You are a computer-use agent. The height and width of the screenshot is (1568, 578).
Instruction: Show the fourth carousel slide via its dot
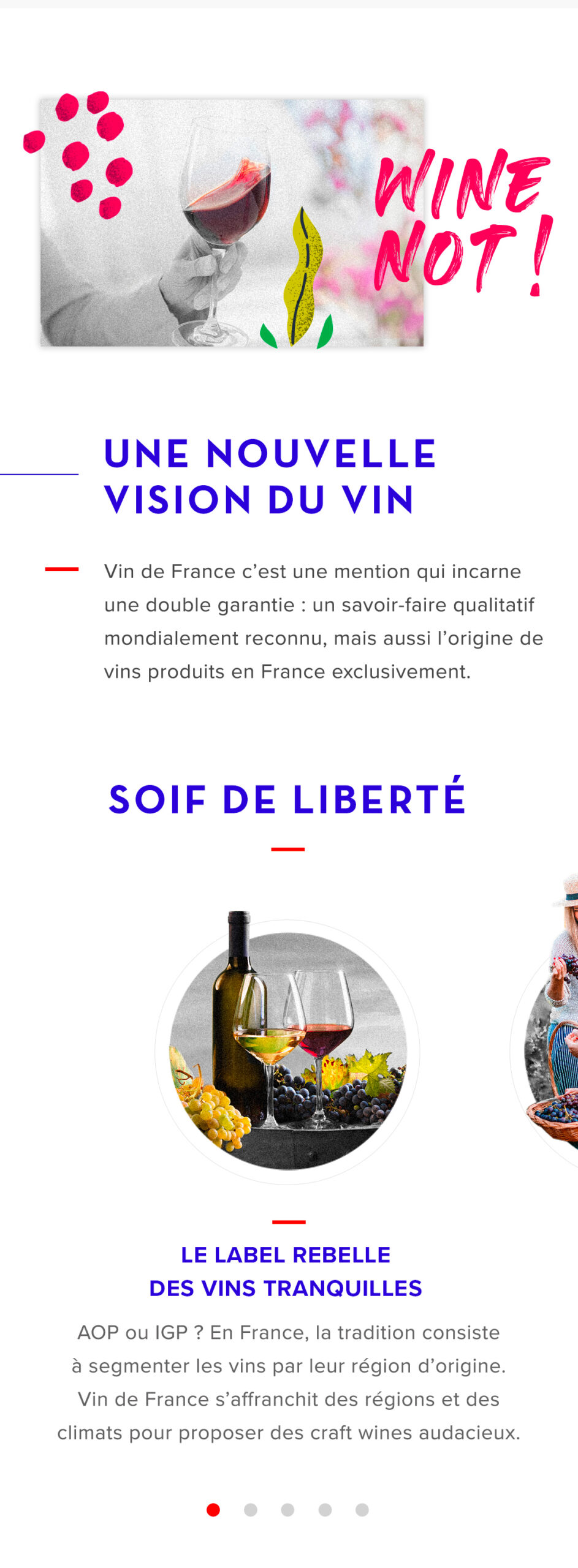coord(325,1510)
